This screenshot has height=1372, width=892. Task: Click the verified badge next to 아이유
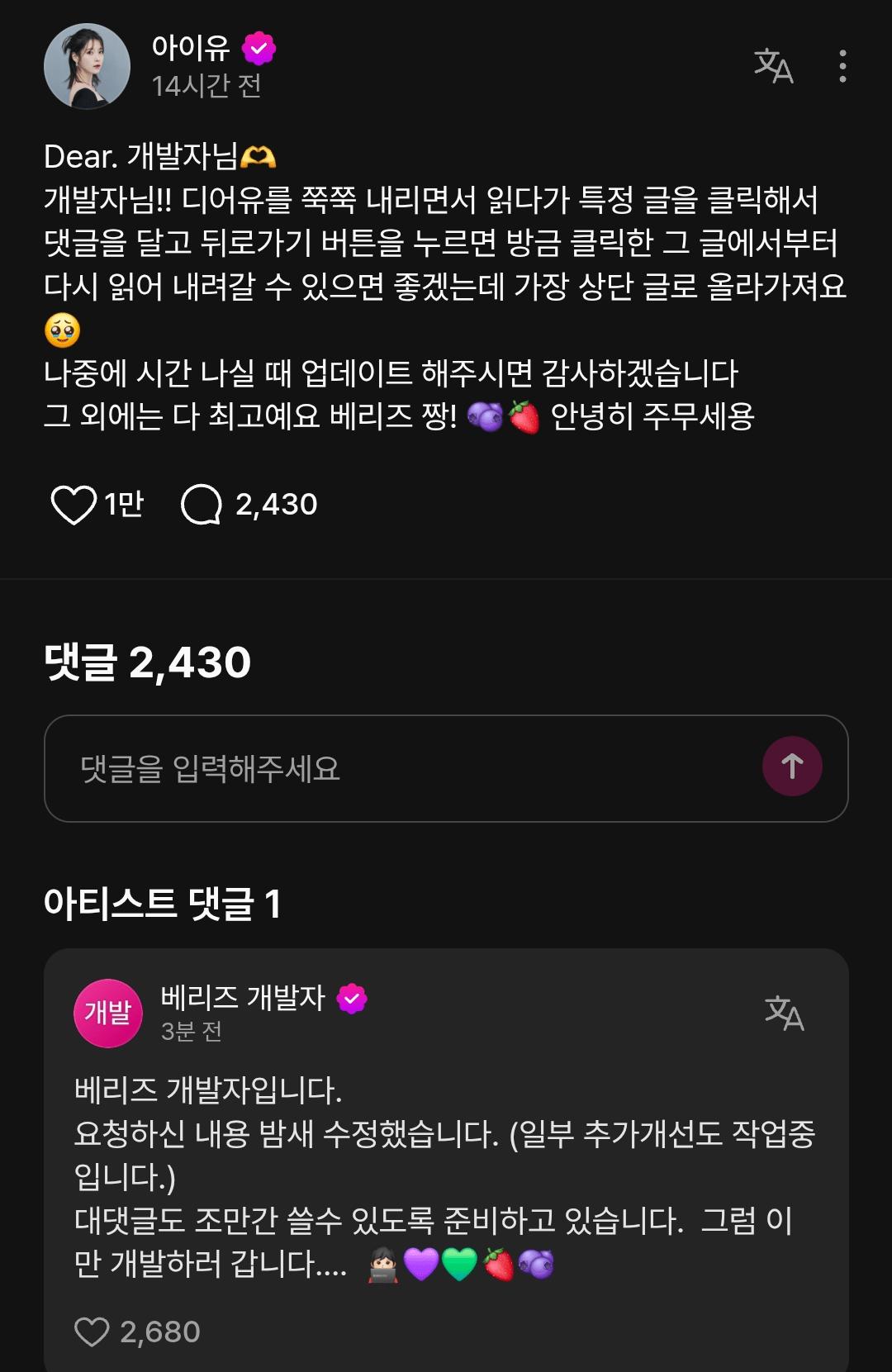click(x=259, y=47)
